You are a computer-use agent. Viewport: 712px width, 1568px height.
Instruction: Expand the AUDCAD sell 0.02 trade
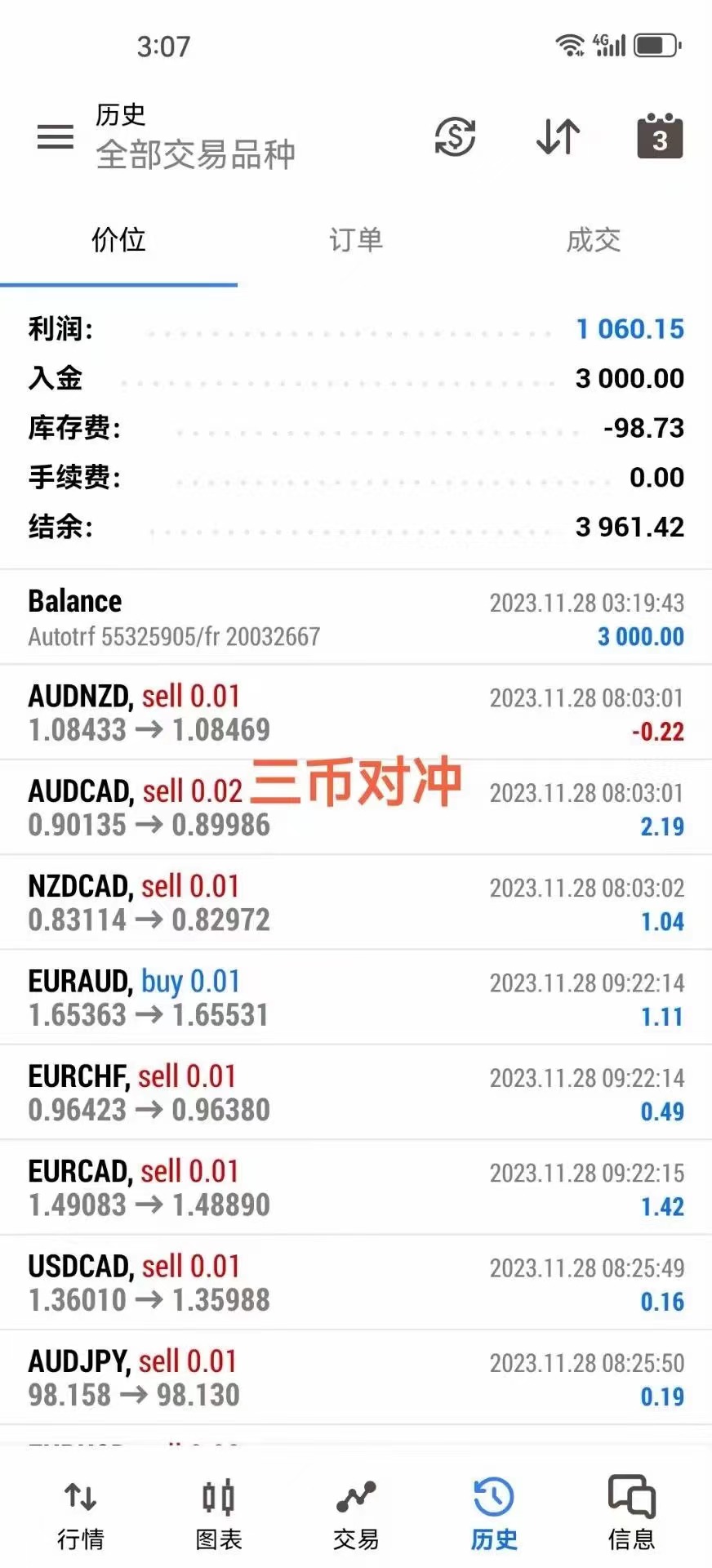(356, 808)
